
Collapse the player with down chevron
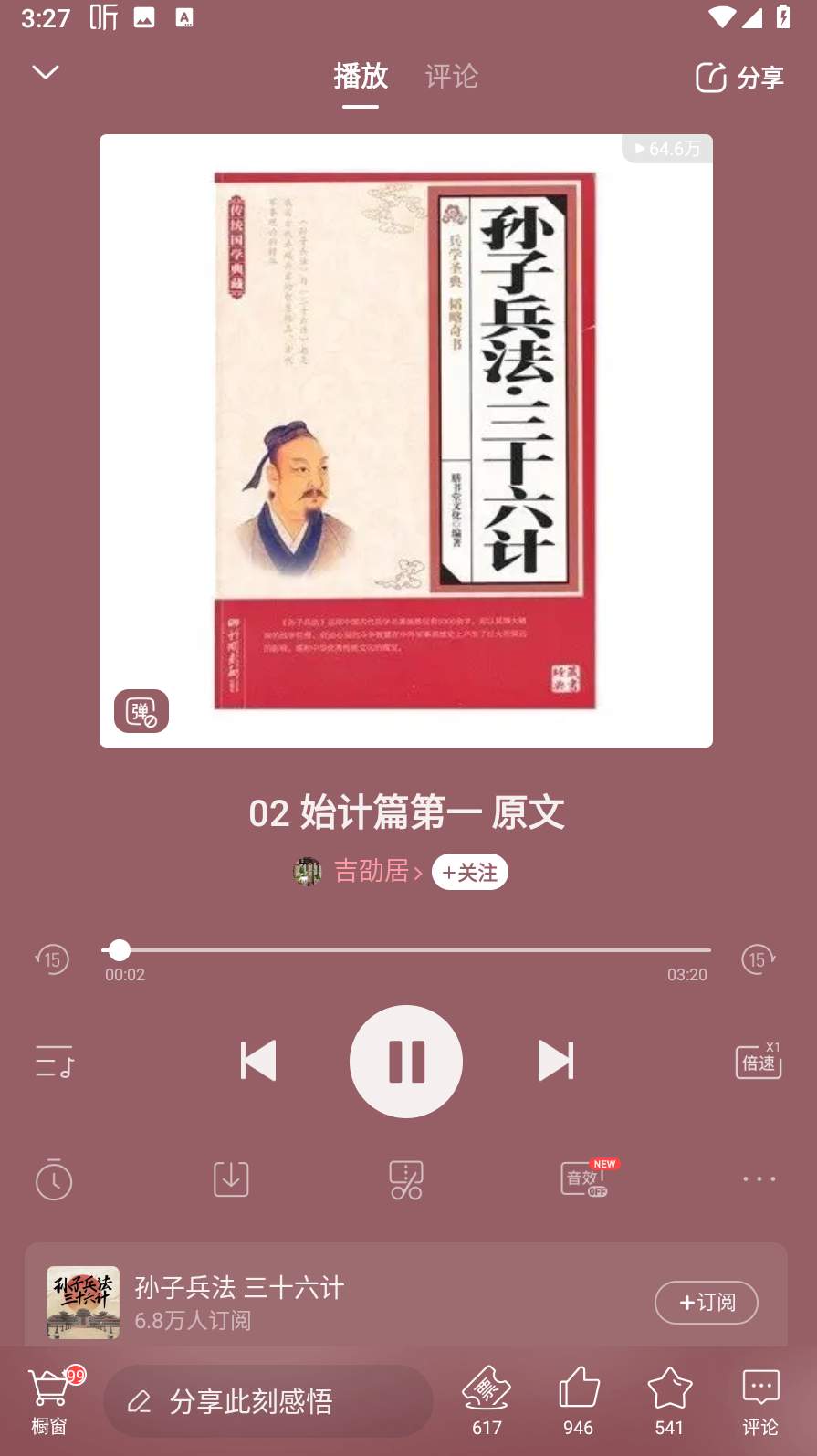pos(45,72)
